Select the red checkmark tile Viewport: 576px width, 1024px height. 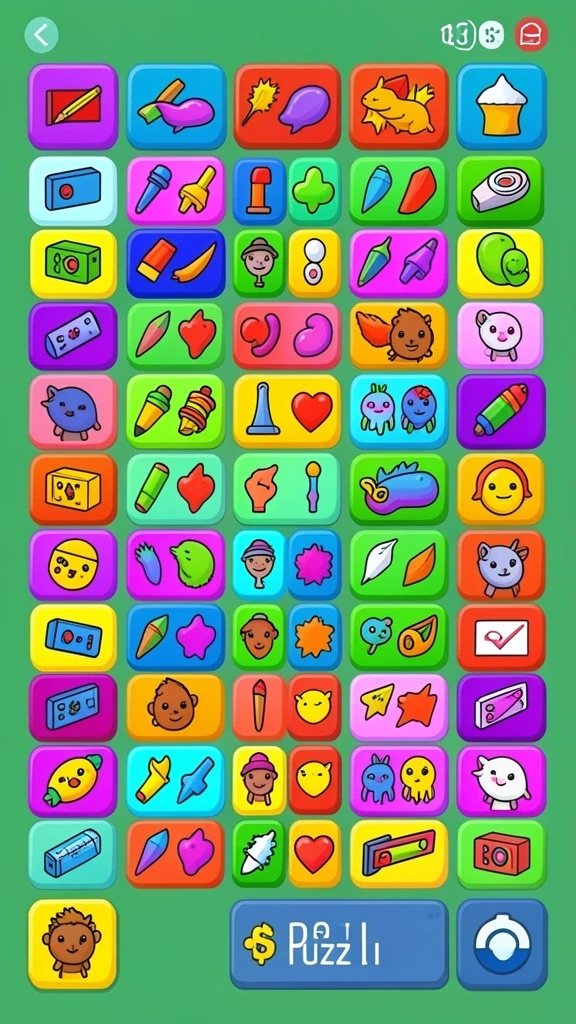click(x=501, y=637)
